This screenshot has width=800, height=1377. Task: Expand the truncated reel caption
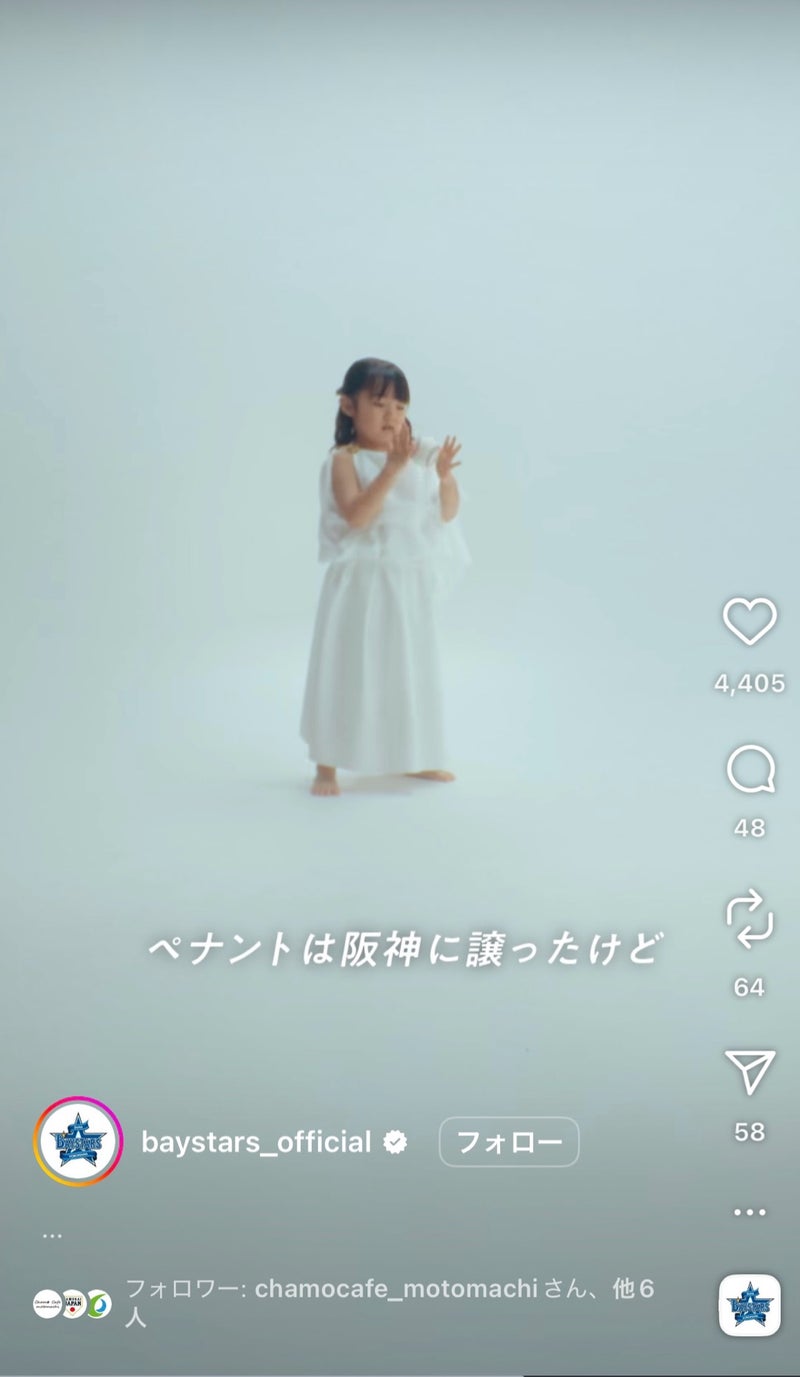click(52, 1236)
